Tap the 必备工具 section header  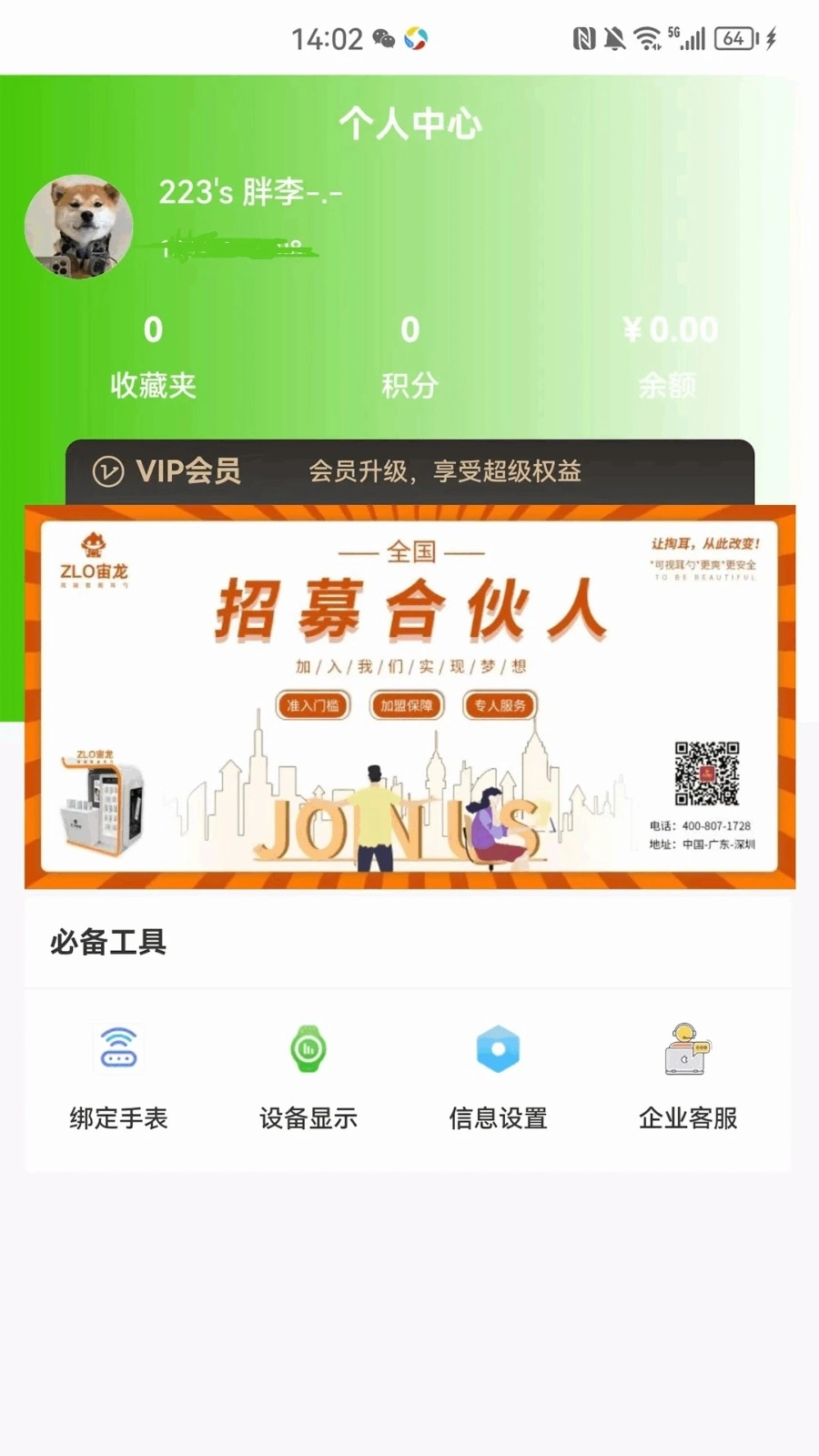coord(108,944)
